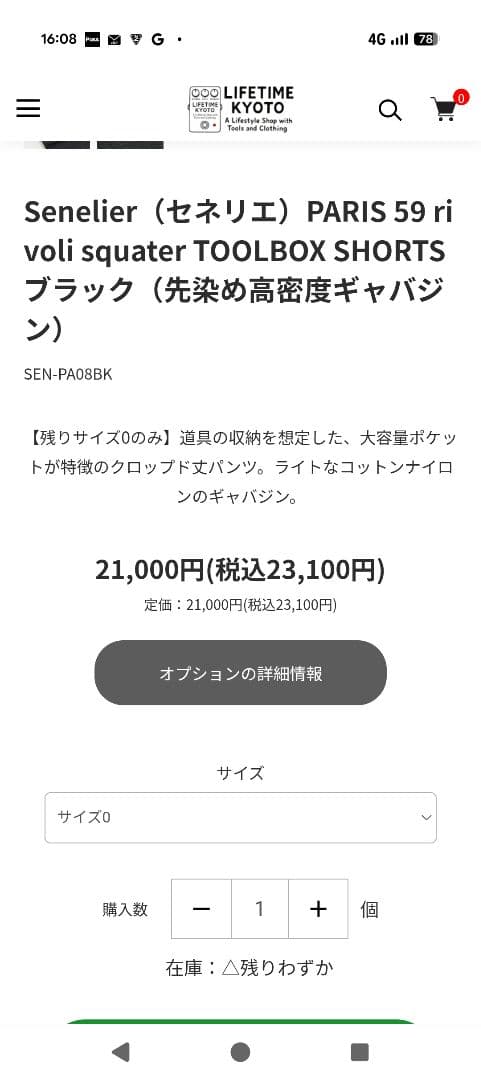Decrease purchase quantity with minus
The image size is (481, 1080).
tap(201, 909)
